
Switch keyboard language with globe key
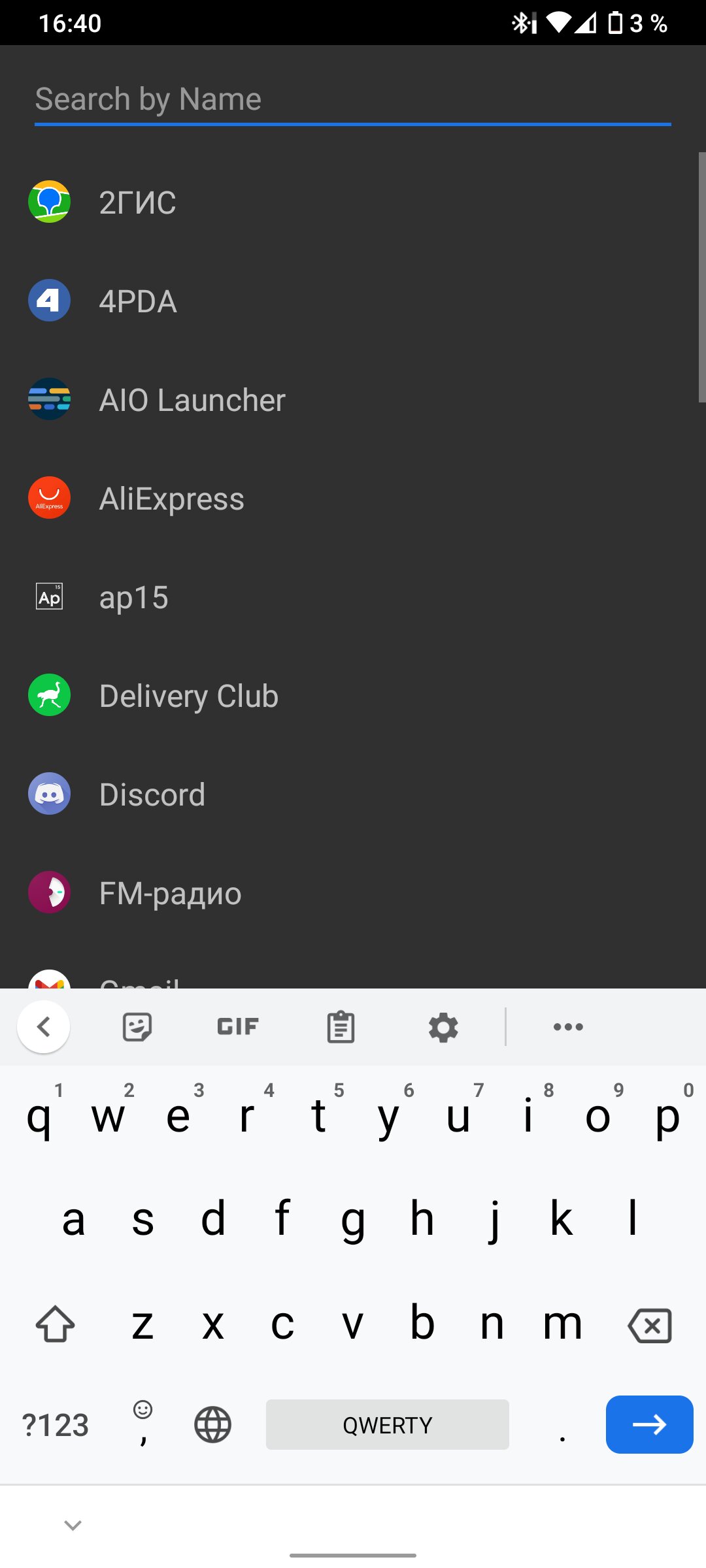(x=213, y=1425)
